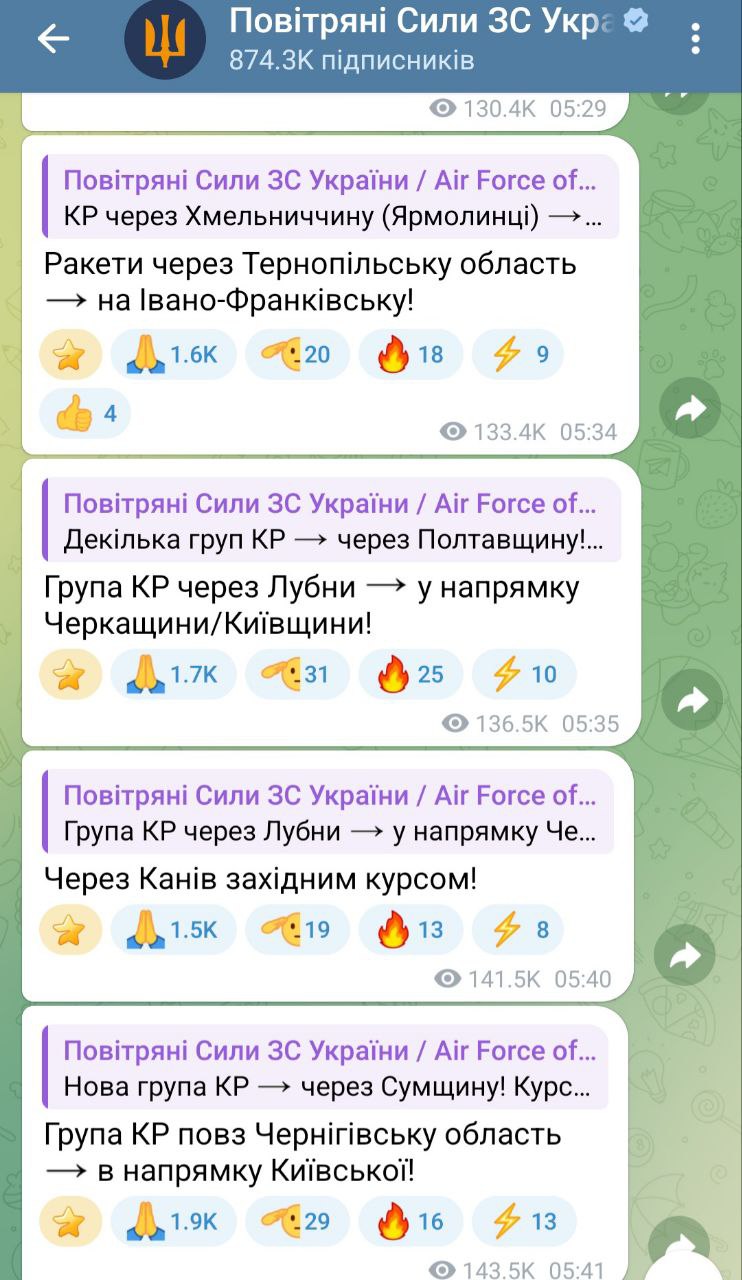This screenshot has width=742, height=1280.
Task: Open quoted reply Декілька груп КР через Полтавщину
Action: [330, 520]
